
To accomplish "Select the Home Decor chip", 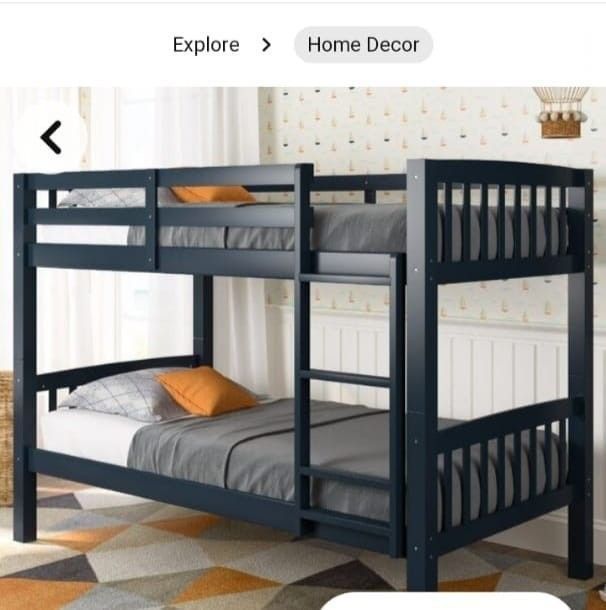I will click(363, 45).
